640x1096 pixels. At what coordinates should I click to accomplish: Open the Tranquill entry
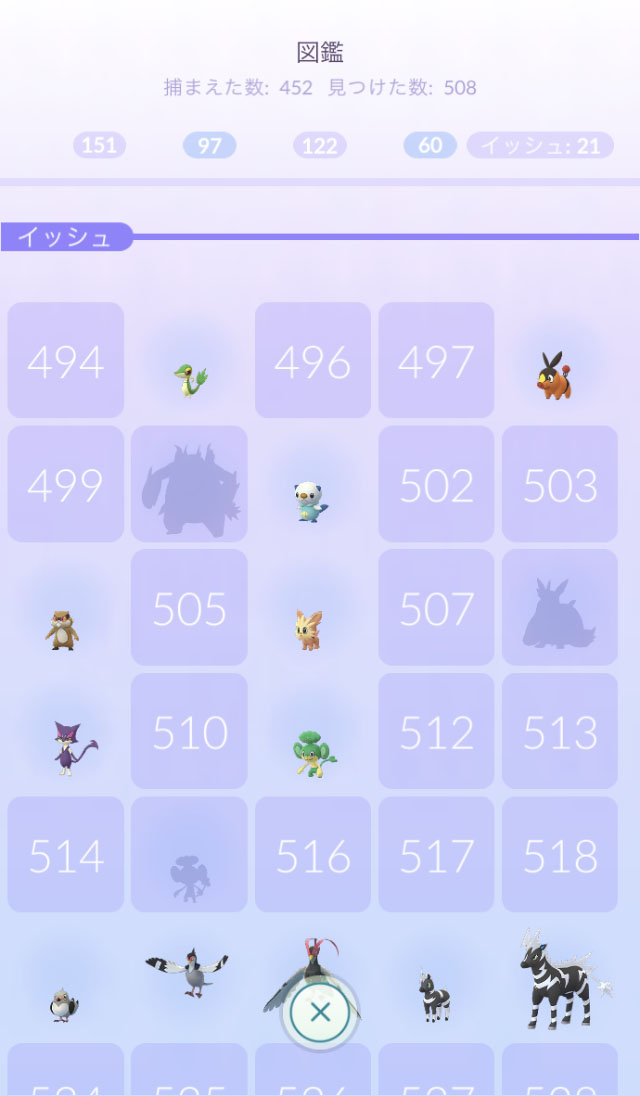click(x=188, y=975)
